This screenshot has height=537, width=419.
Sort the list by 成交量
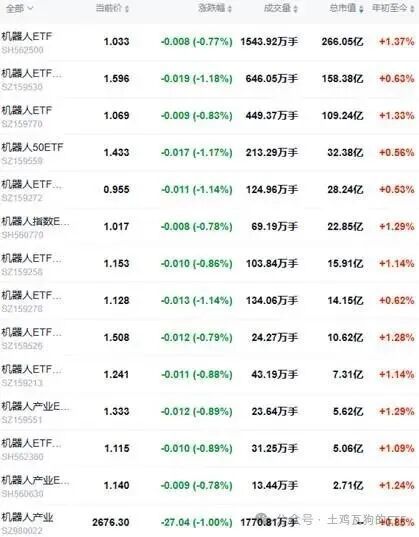[281, 8]
